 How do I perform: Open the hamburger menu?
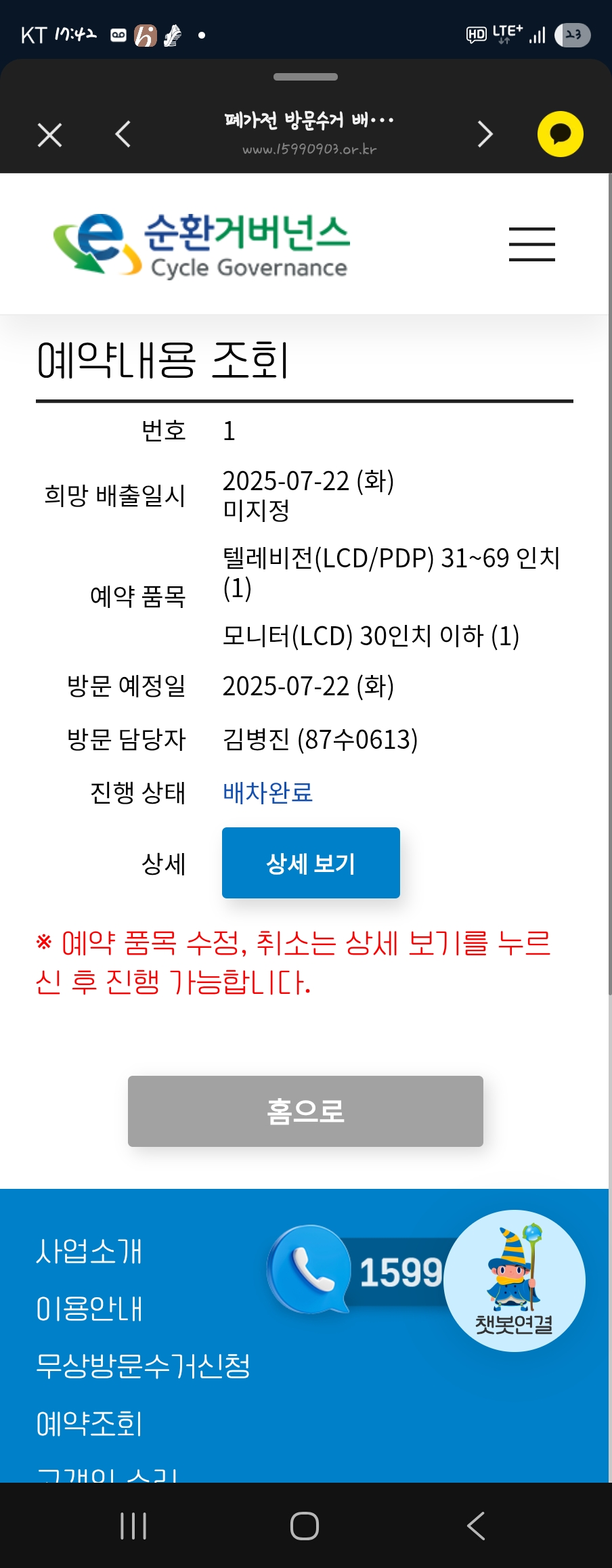[x=531, y=244]
